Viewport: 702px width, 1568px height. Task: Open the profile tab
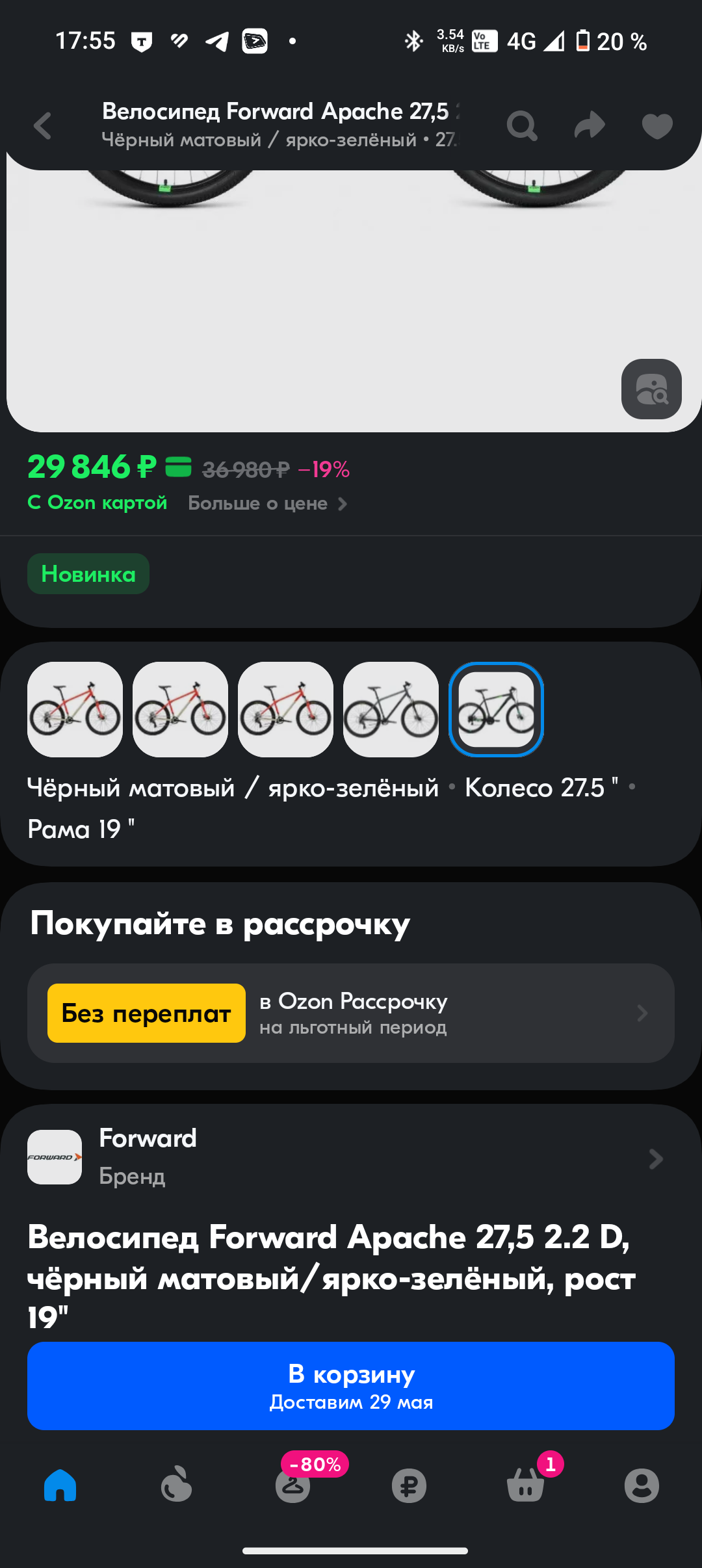pos(642,1485)
